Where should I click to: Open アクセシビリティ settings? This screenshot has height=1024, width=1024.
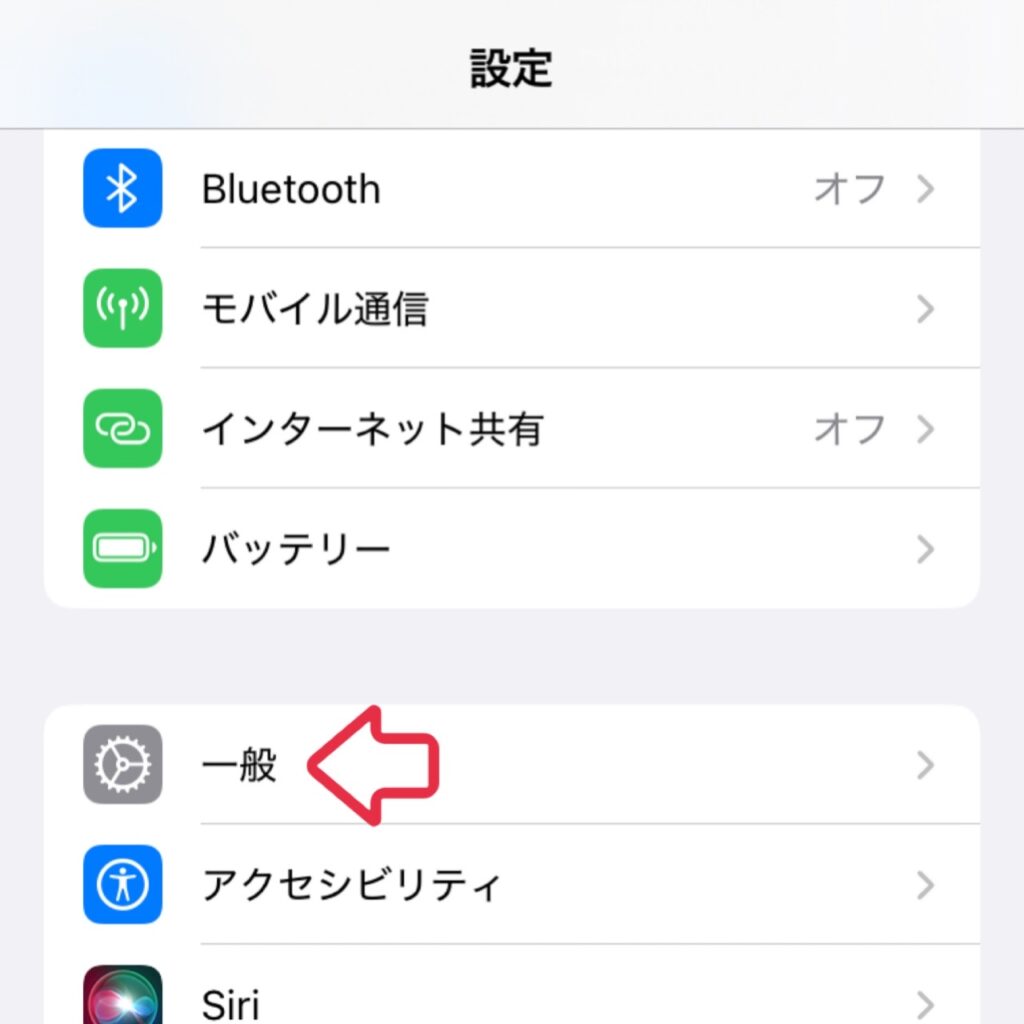pos(510,885)
